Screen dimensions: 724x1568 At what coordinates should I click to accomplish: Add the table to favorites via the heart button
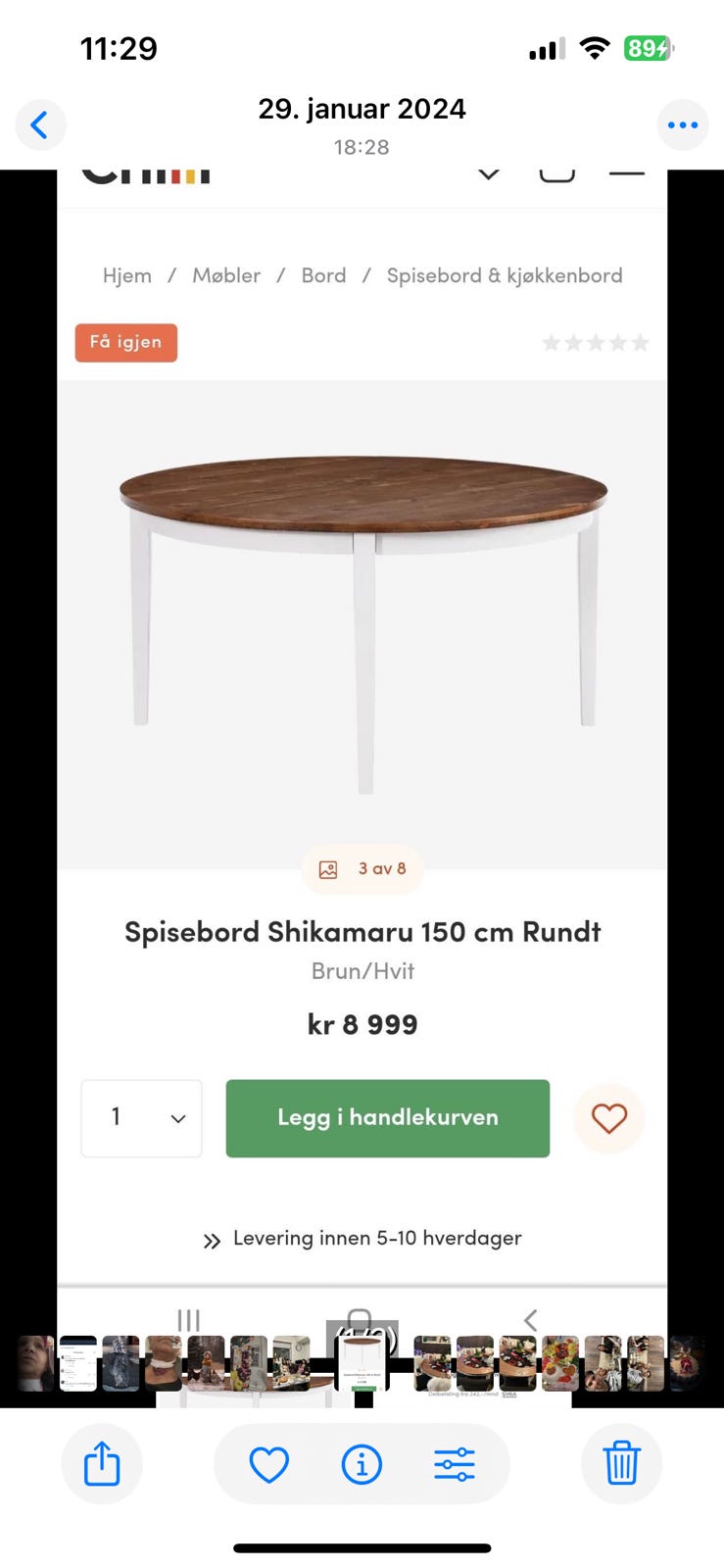(608, 1118)
